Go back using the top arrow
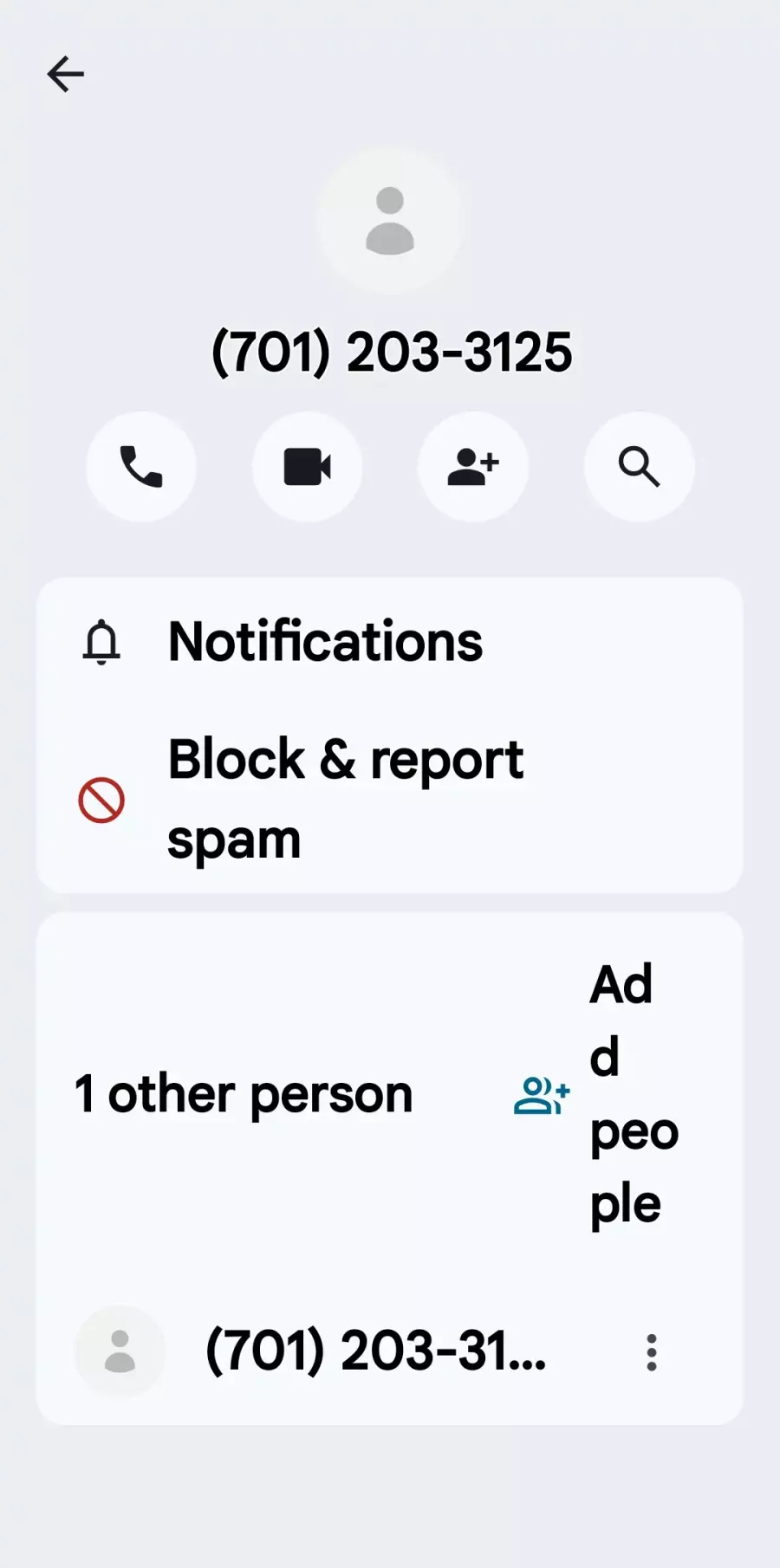This screenshot has height=1568, width=780. coord(66,75)
